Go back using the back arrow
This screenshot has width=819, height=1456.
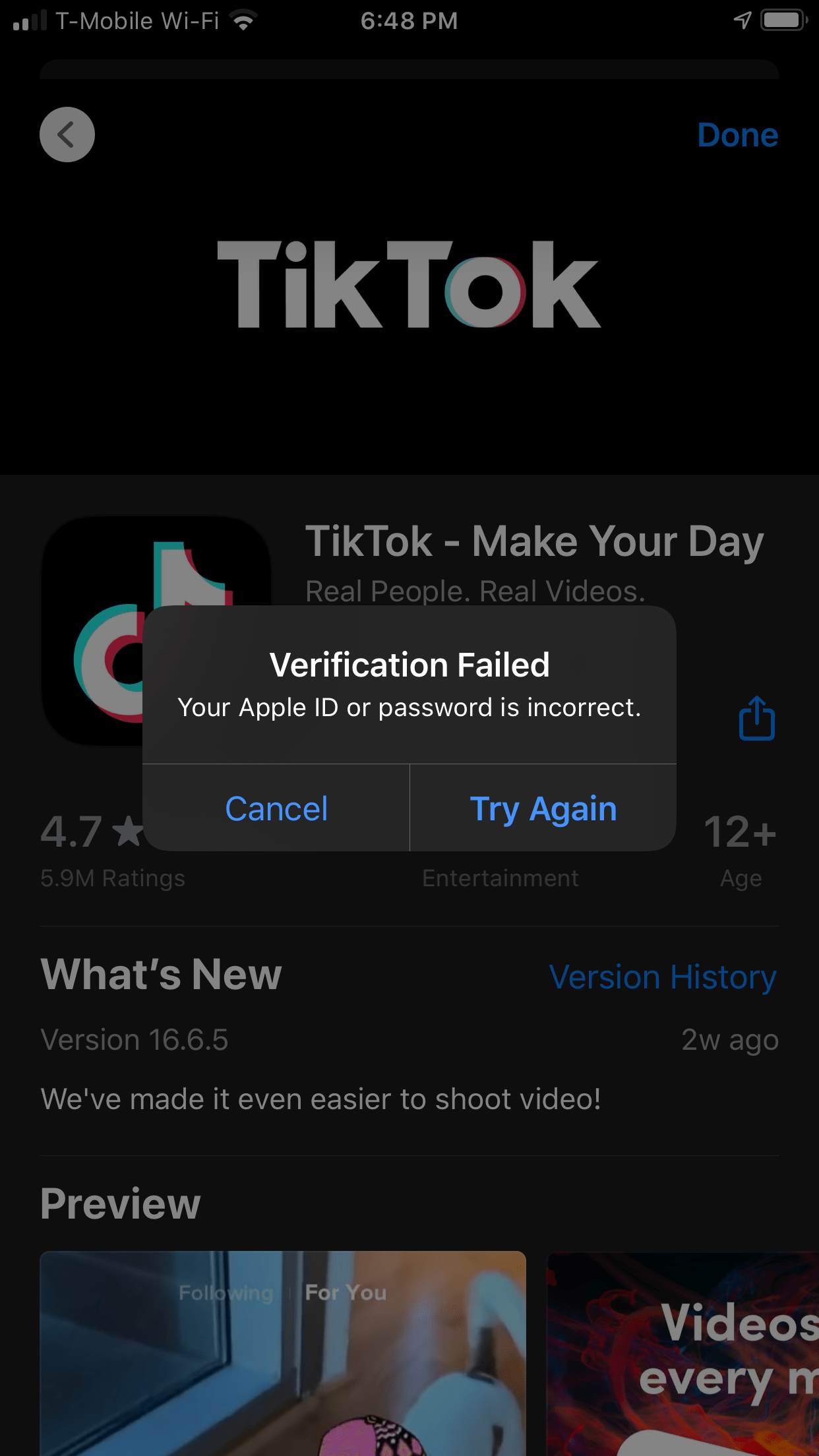point(67,135)
